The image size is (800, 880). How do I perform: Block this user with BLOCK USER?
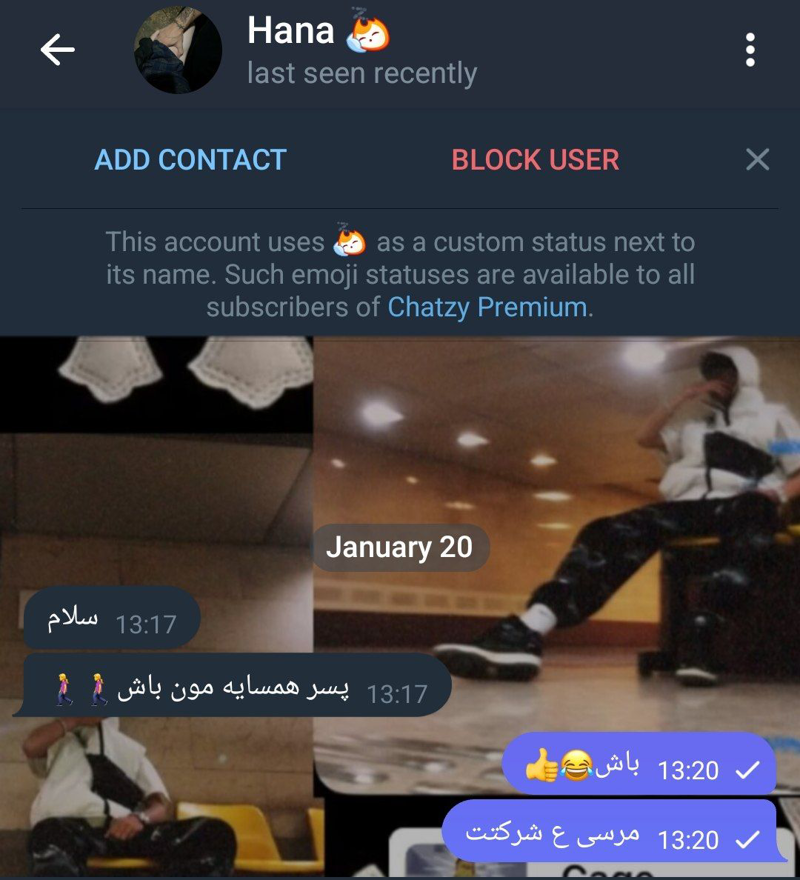point(535,160)
